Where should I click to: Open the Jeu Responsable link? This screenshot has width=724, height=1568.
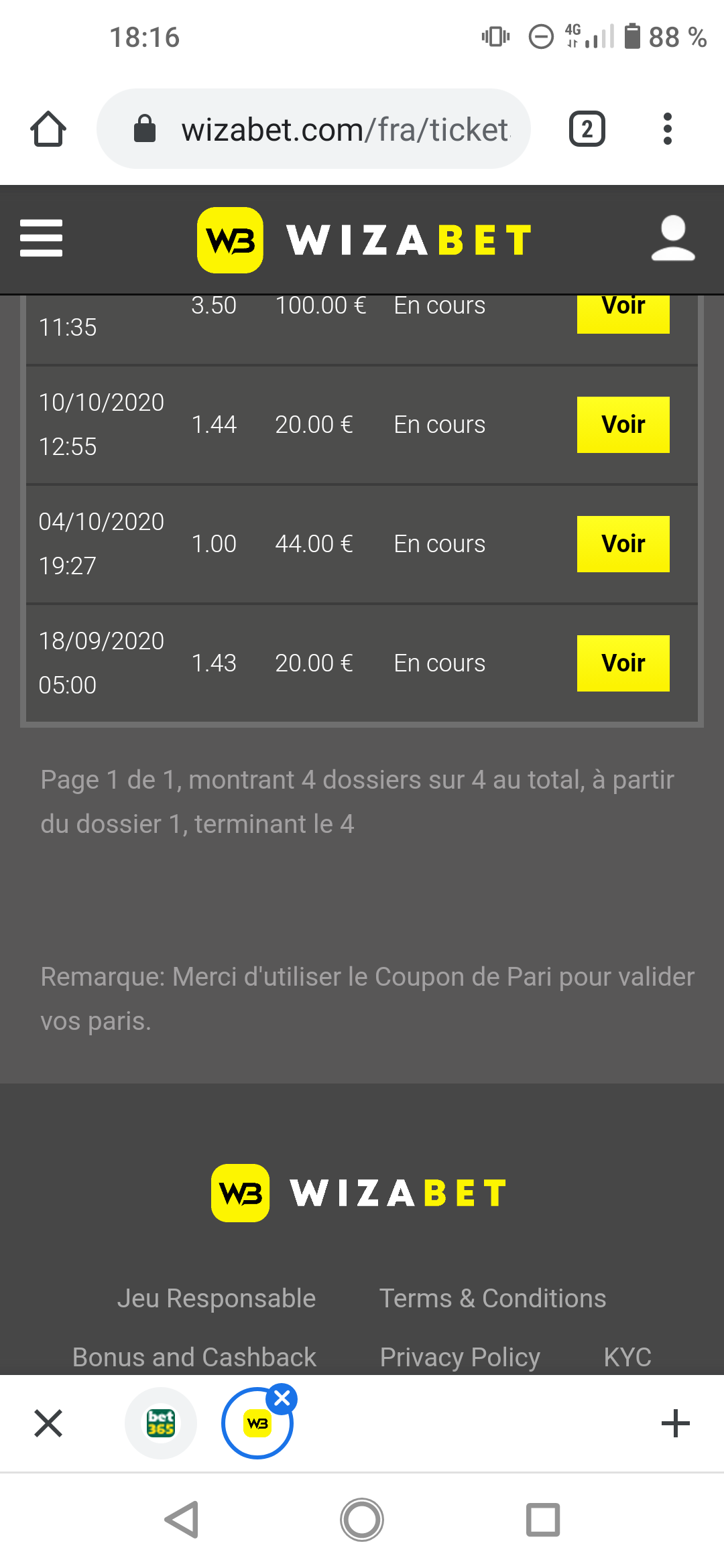click(x=216, y=1299)
